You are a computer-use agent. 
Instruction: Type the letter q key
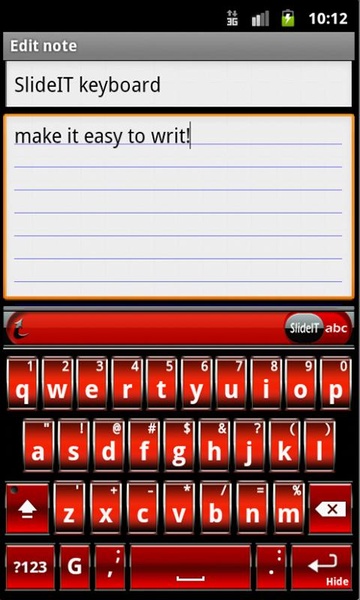(22, 383)
